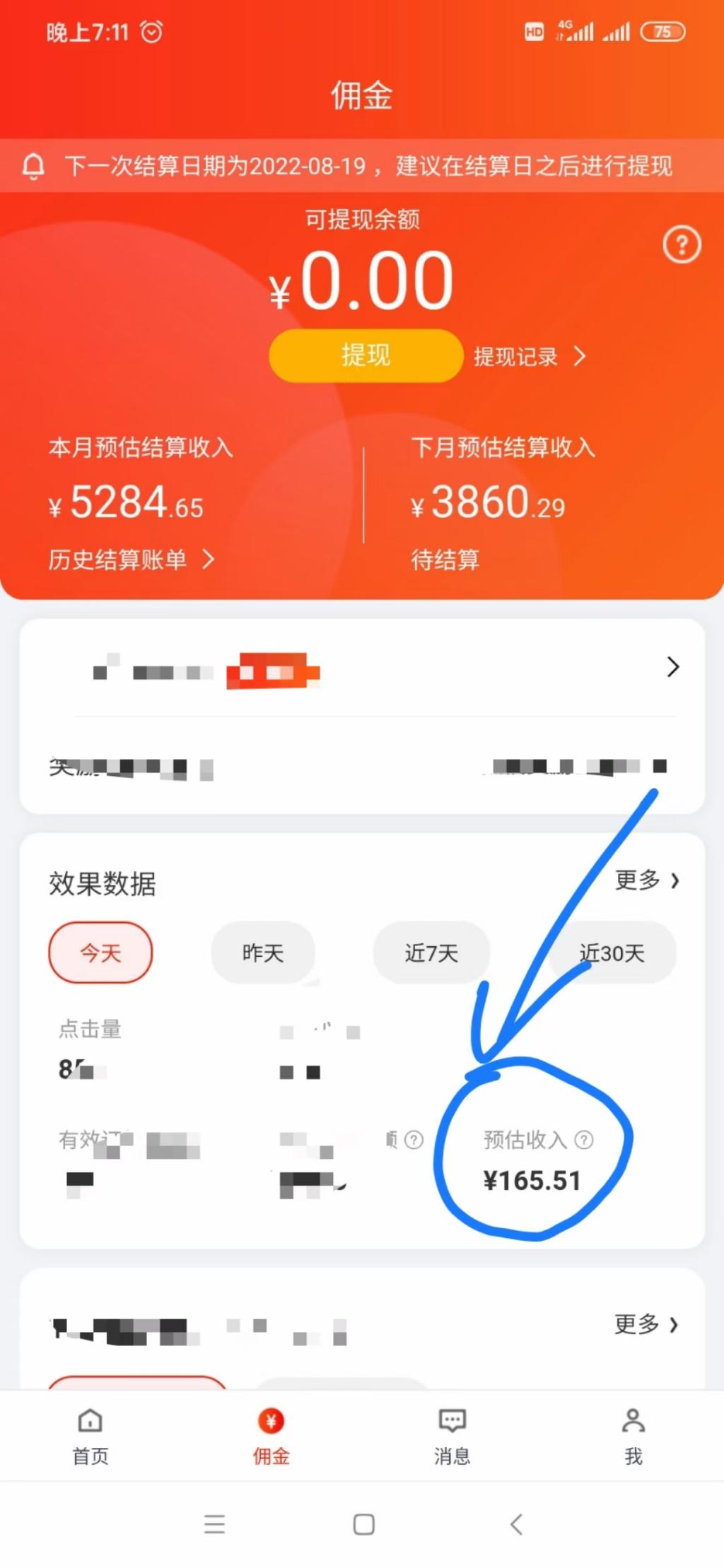Open the account card chevron arrow

[x=673, y=666]
